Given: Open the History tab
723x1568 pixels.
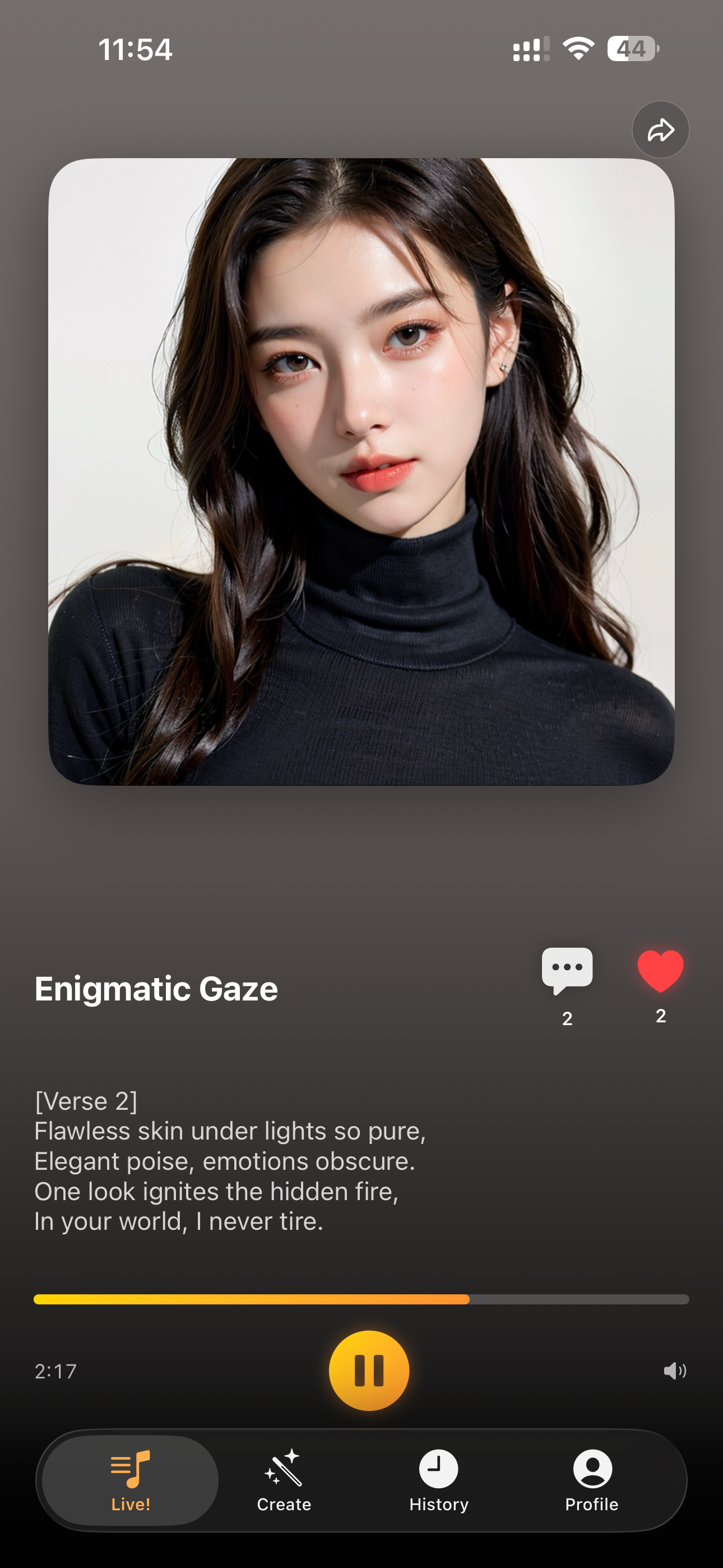Looking at the screenshot, I should click(x=439, y=1481).
